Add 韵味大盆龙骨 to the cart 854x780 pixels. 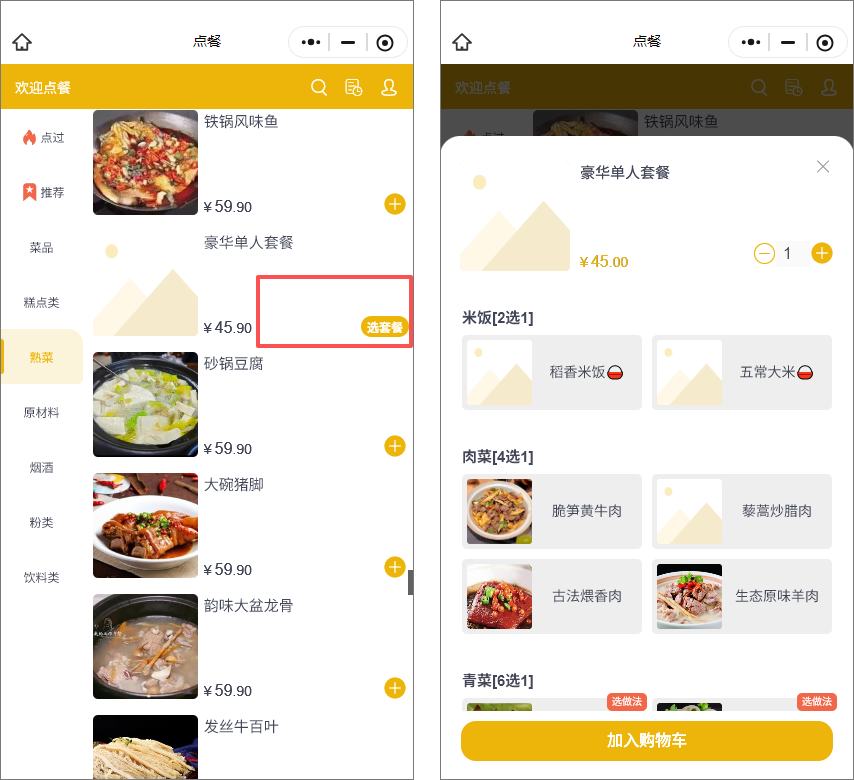(395, 688)
